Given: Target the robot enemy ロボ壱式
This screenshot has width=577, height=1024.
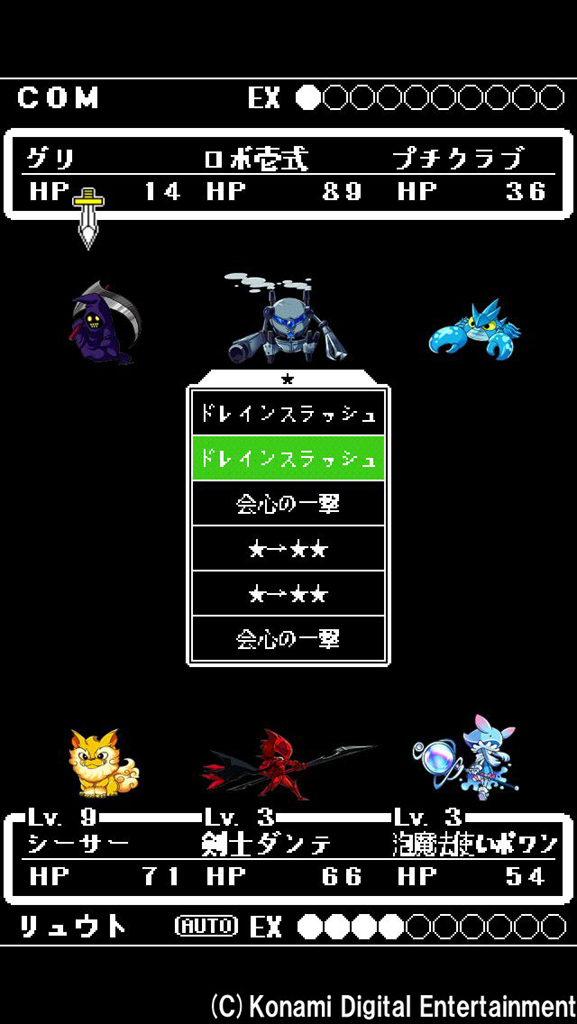Looking at the screenshot, I should coord(287,317).
